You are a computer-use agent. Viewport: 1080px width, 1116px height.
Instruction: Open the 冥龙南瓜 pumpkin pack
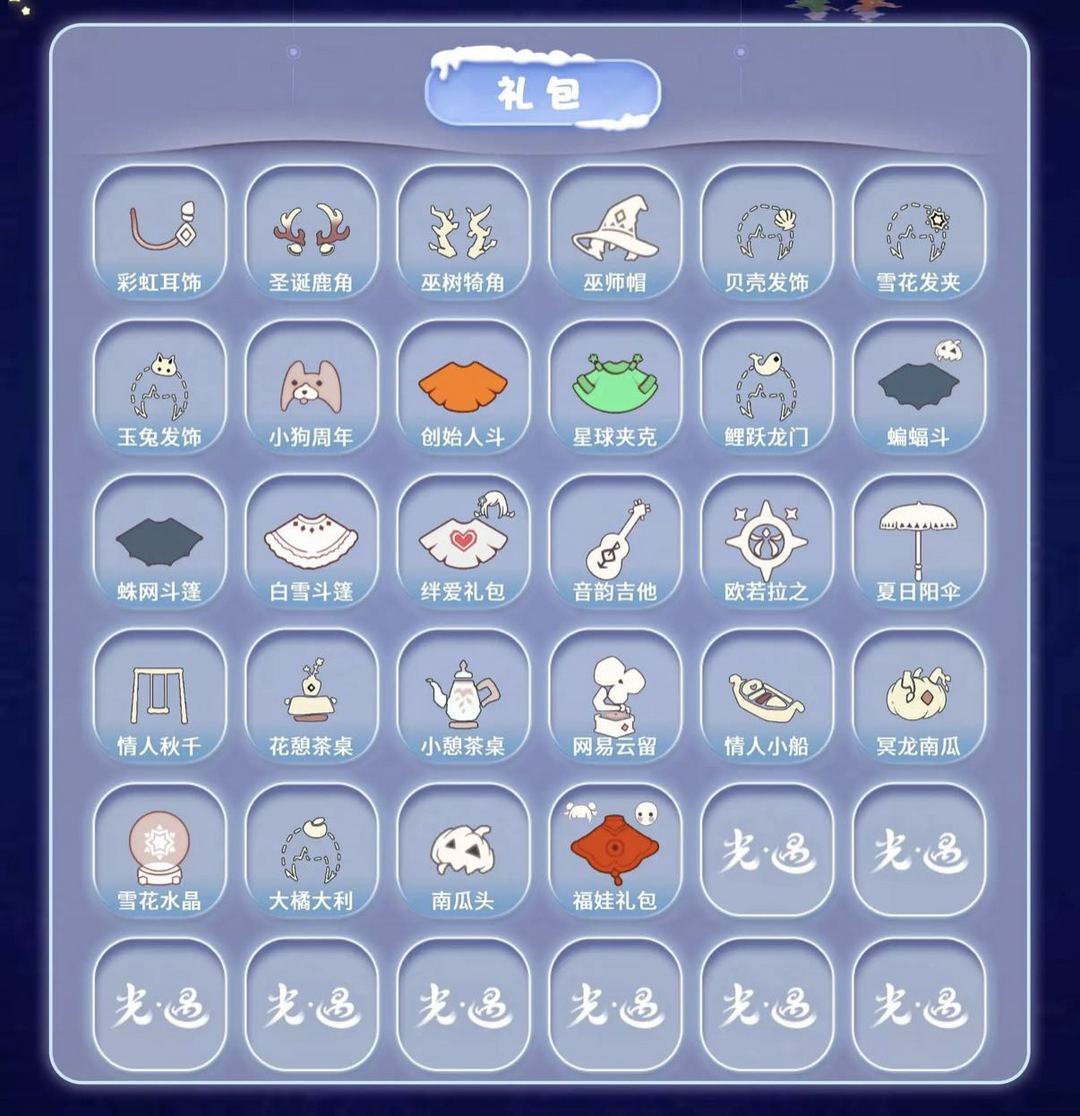tap(918, 695)
